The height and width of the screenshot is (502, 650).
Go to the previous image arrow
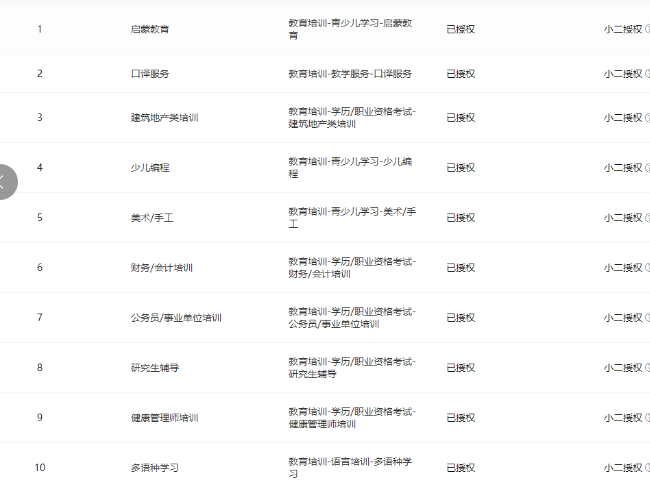[5, 182]
